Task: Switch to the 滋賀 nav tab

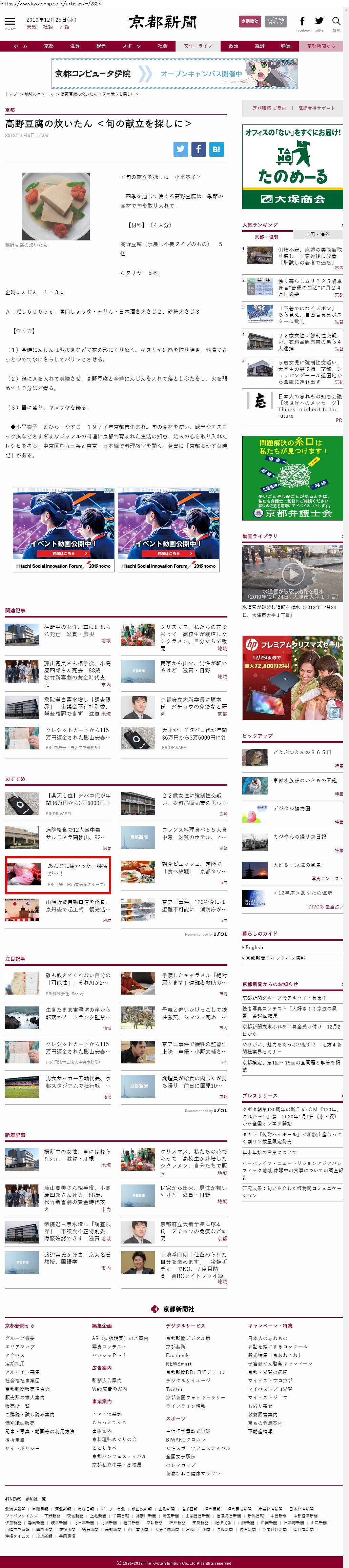Action: tap(74, 46)
